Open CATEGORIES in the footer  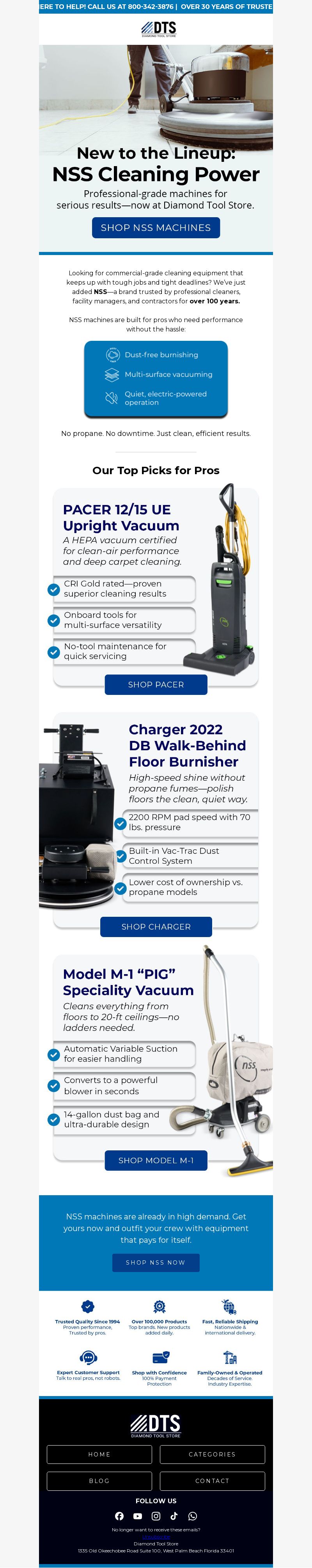click(212, 1454)
